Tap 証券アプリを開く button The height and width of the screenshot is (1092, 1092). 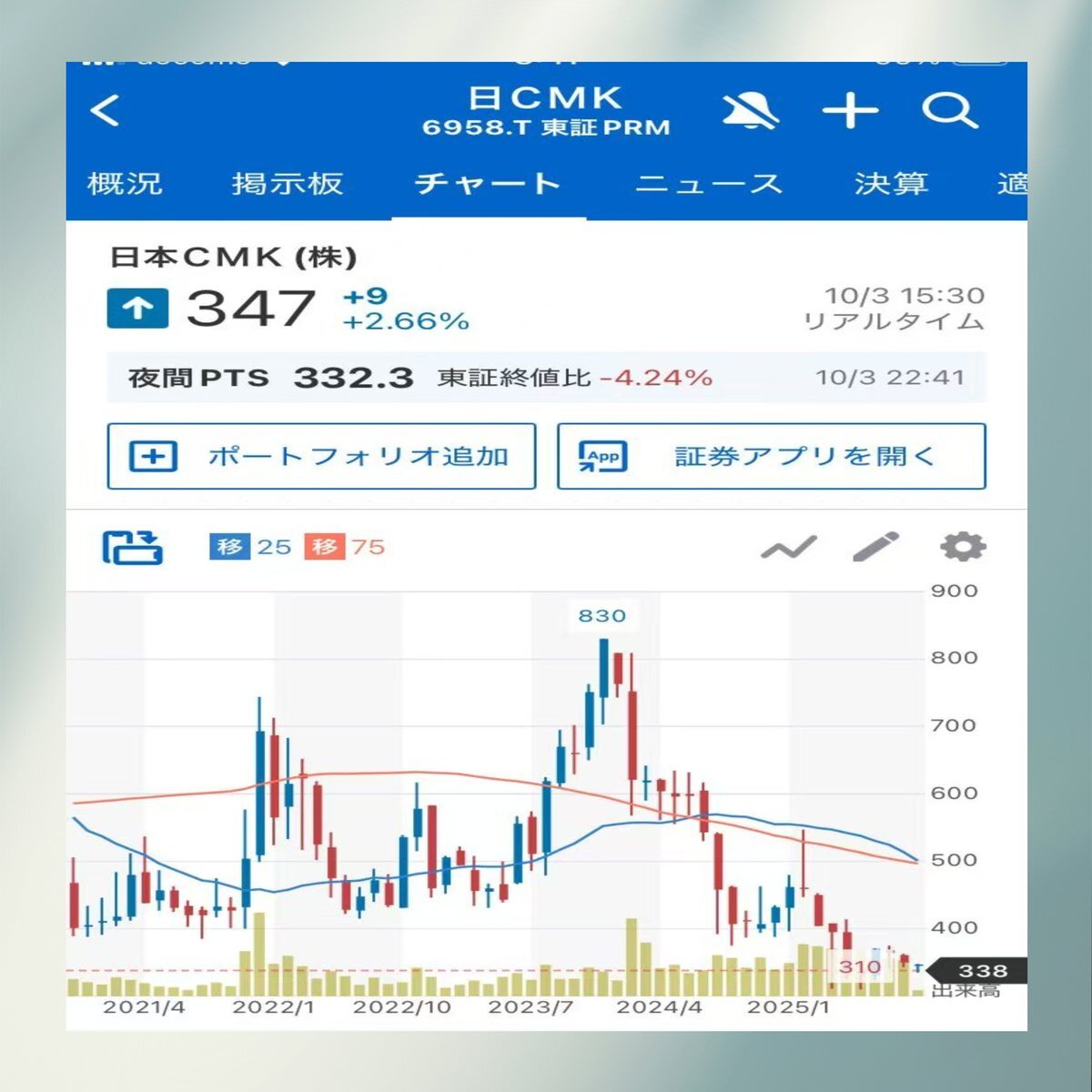[771, 456]
